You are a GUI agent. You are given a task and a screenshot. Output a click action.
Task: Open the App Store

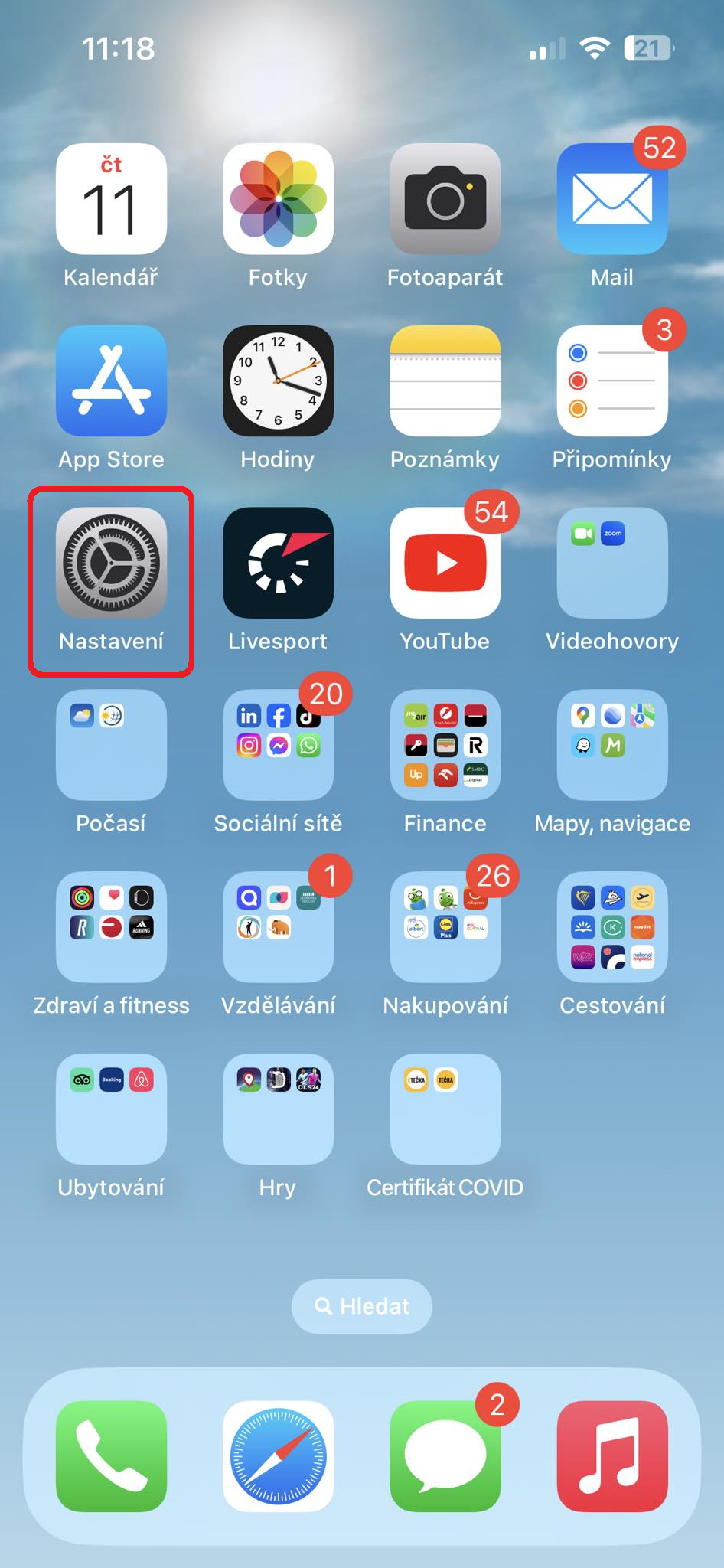click(x=111, y=381)
